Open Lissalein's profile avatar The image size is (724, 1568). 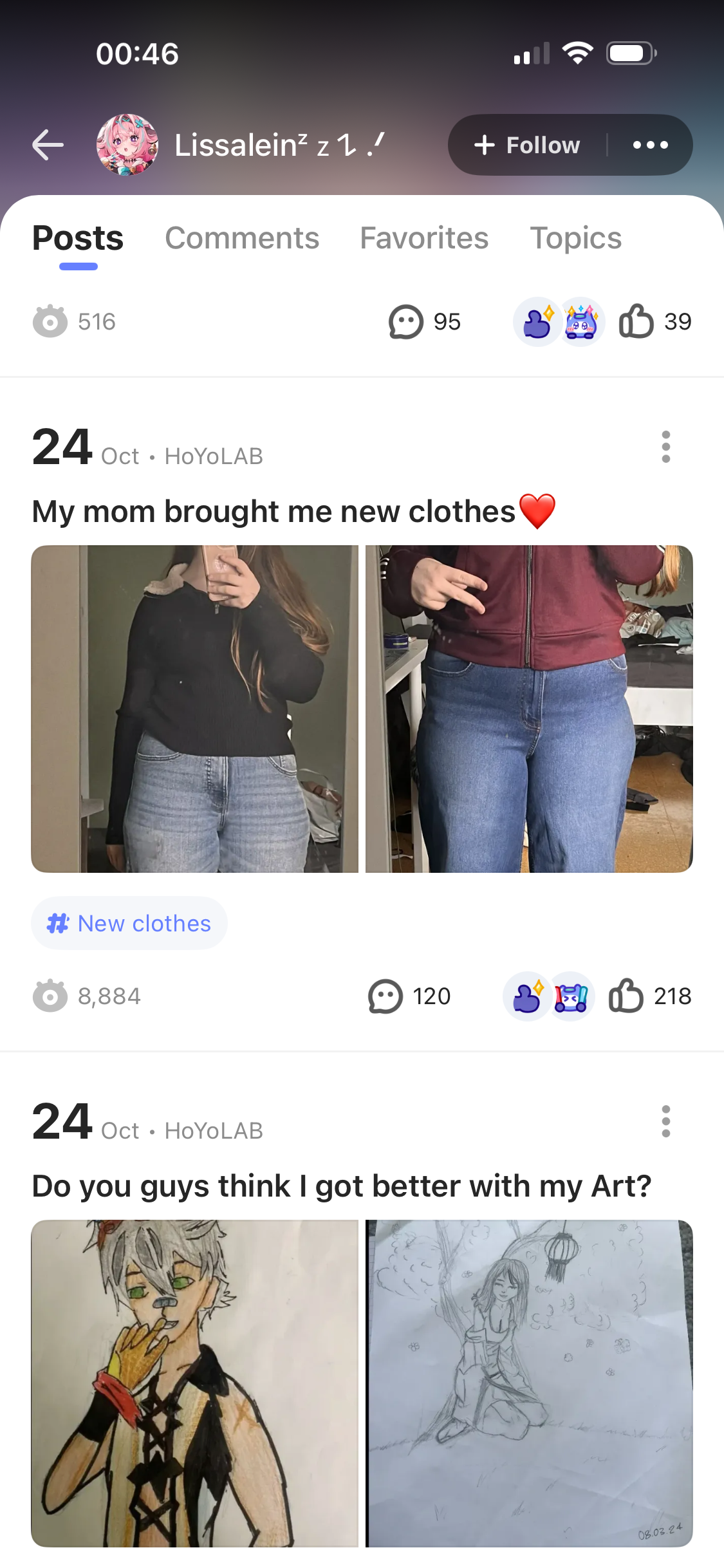click(127, 145)
